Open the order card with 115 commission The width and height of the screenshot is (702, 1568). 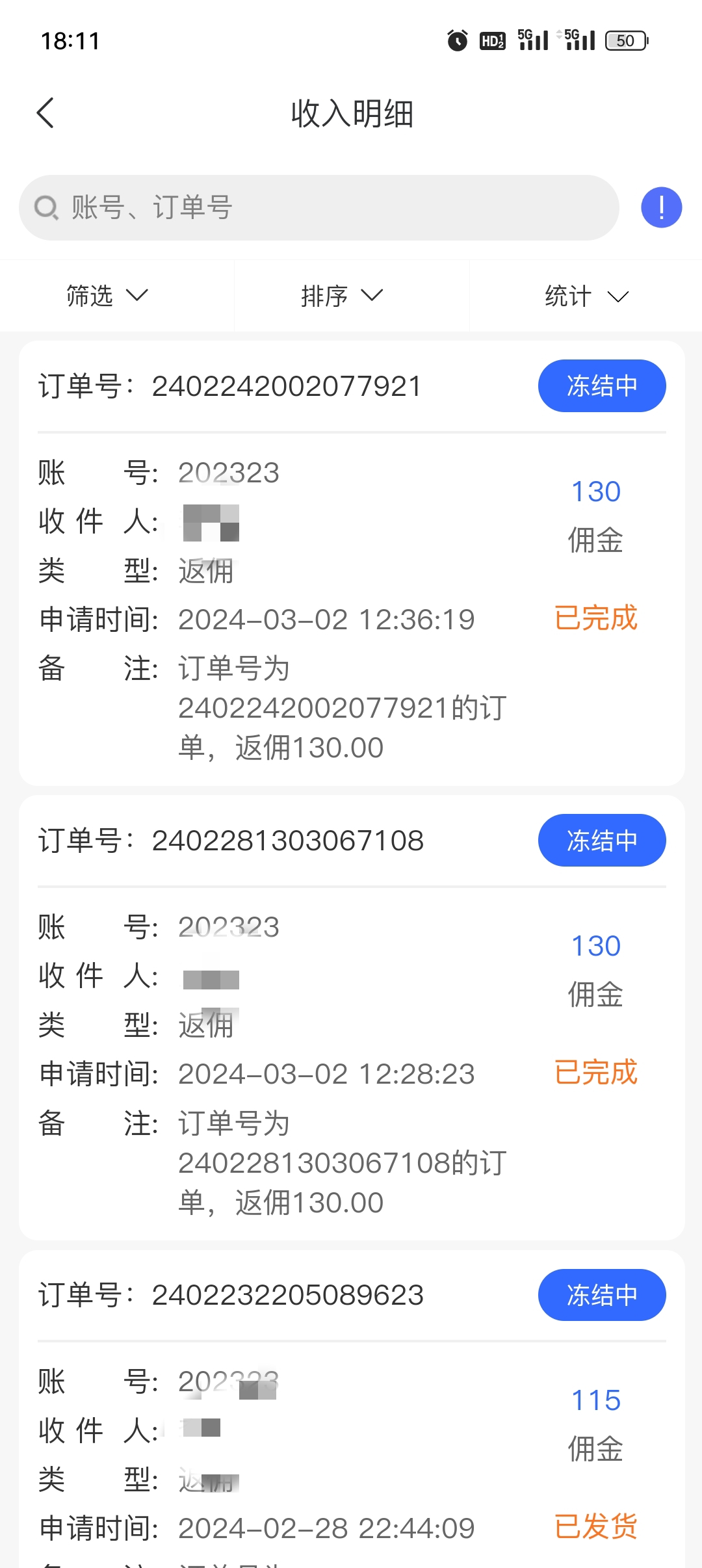352,1409
